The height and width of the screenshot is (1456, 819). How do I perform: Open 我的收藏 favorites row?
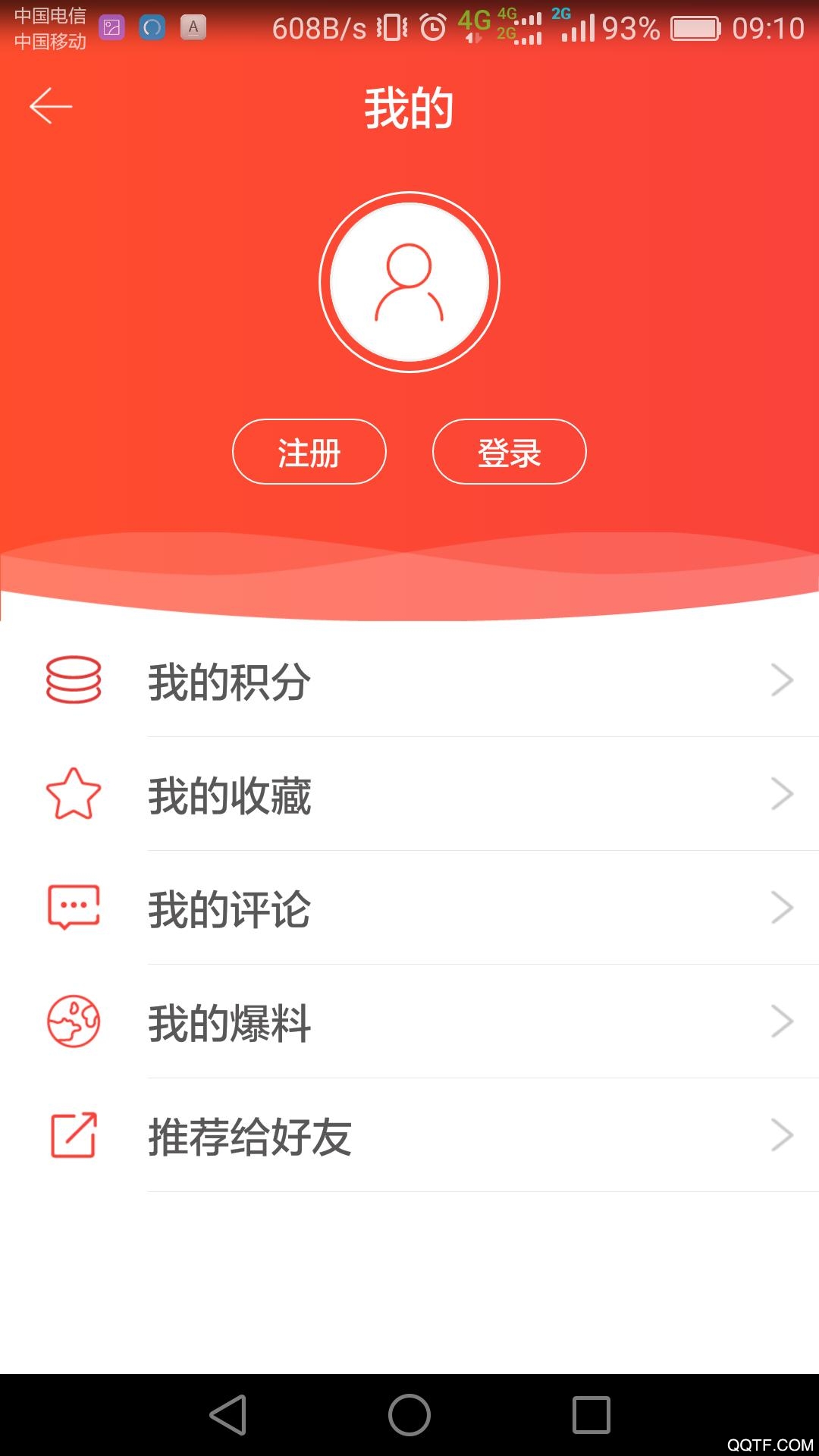pos(409,794)
